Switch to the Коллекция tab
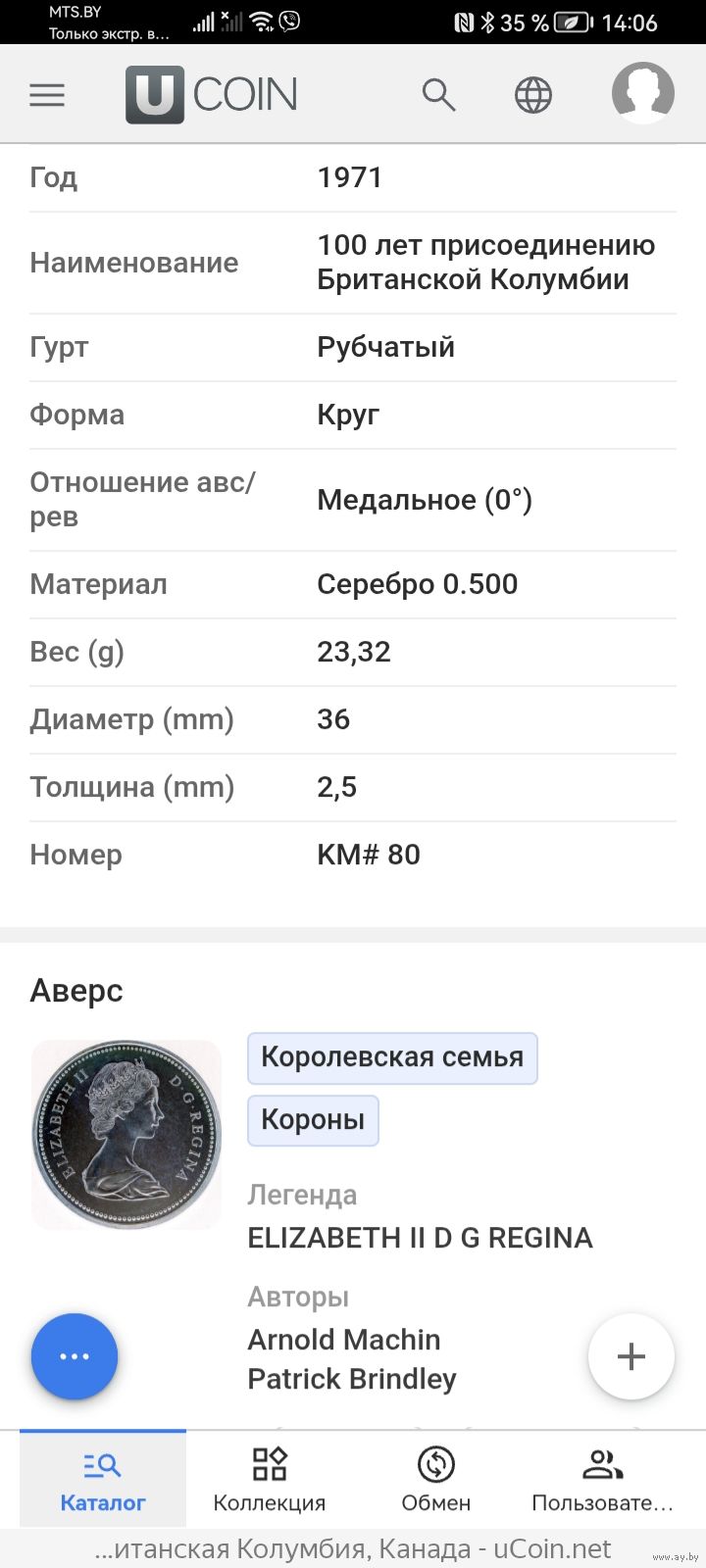The width and height of the screenshot is (706, 1568). [x=270, y=1480]
